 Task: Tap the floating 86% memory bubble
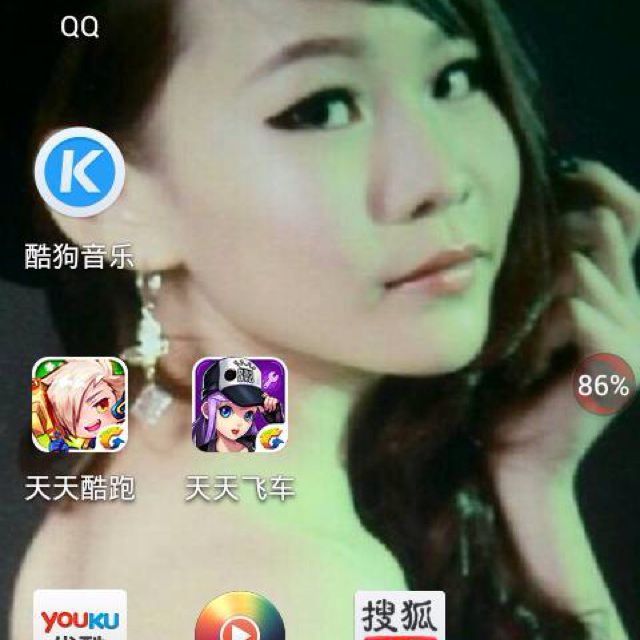[603, 385]
